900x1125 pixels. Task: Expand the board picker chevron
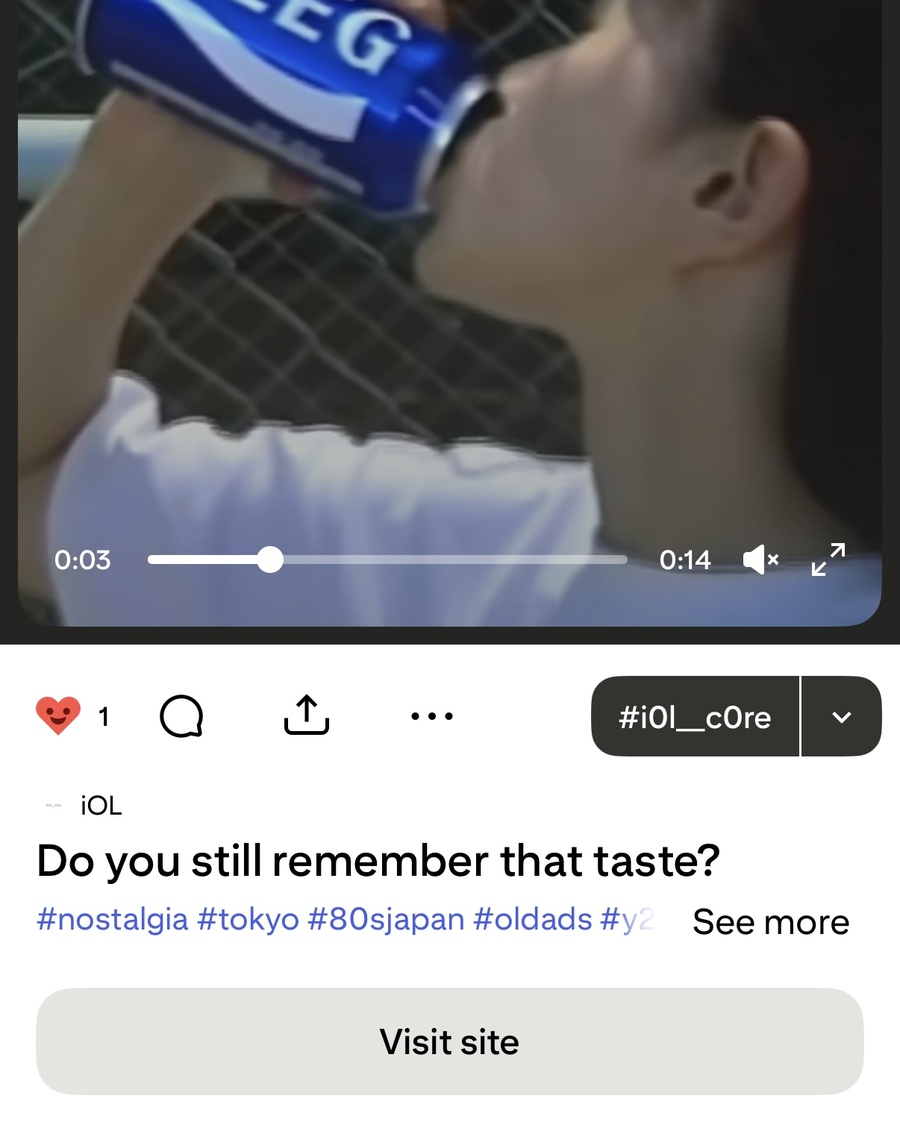pos(842,717)
